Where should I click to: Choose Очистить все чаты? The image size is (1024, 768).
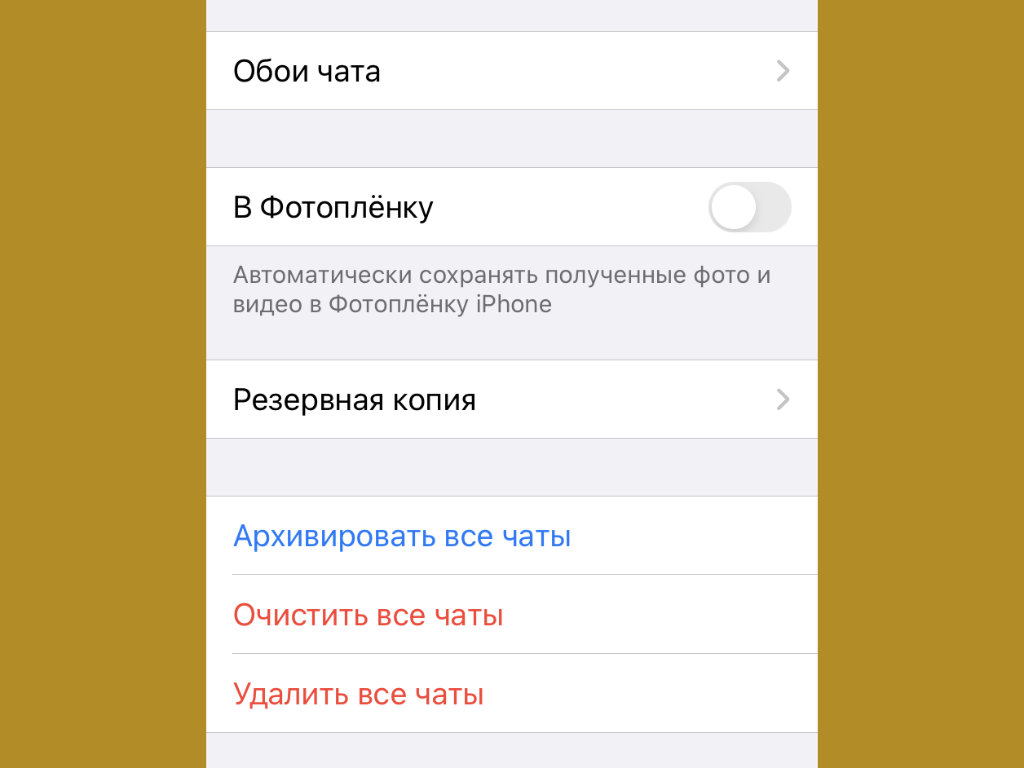[x=368, y=615]
